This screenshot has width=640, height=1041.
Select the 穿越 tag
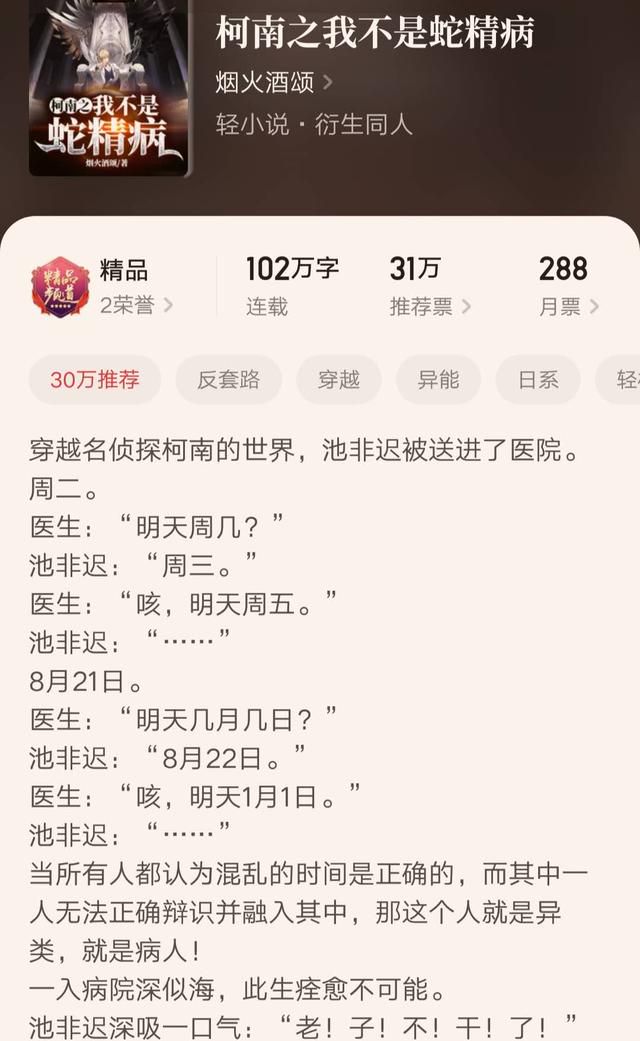[339, 380]
